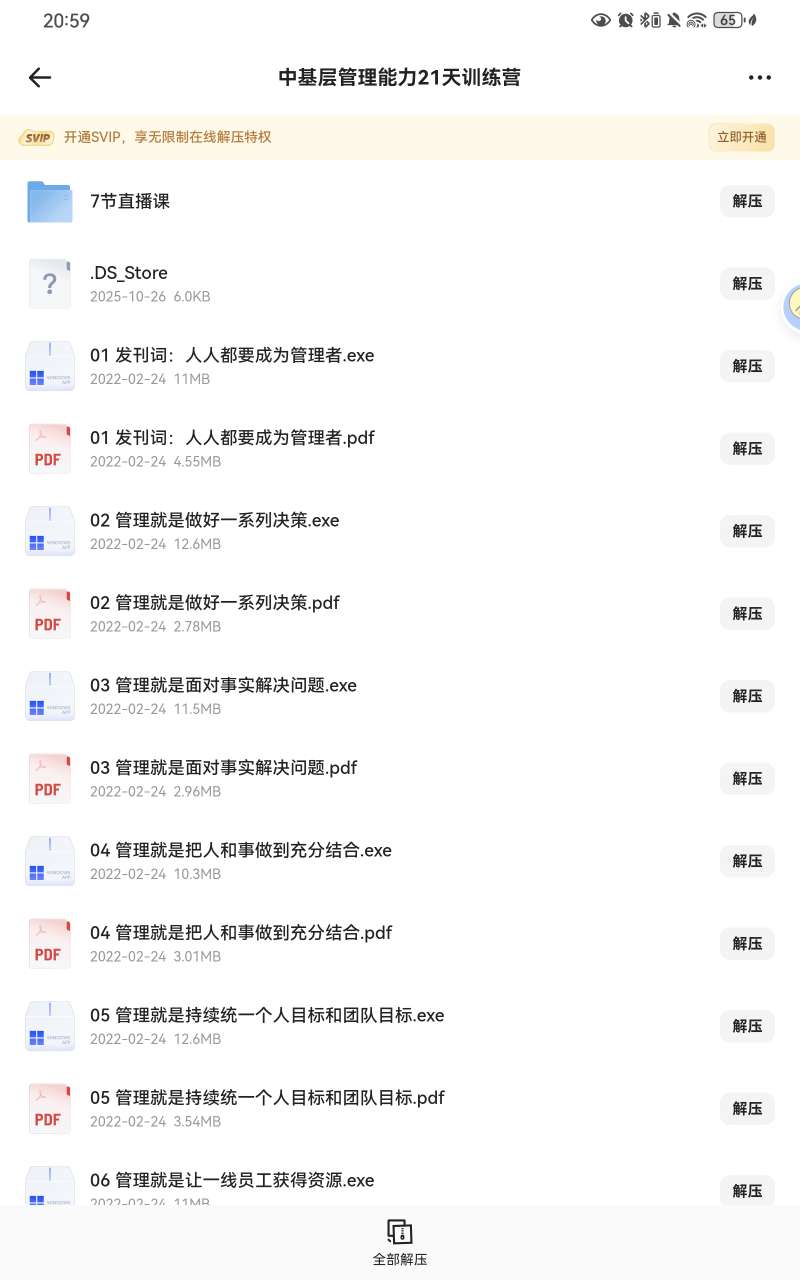Open the three-dot overflow menu
The image size is (800, 1280).
[x=760, y=77]
